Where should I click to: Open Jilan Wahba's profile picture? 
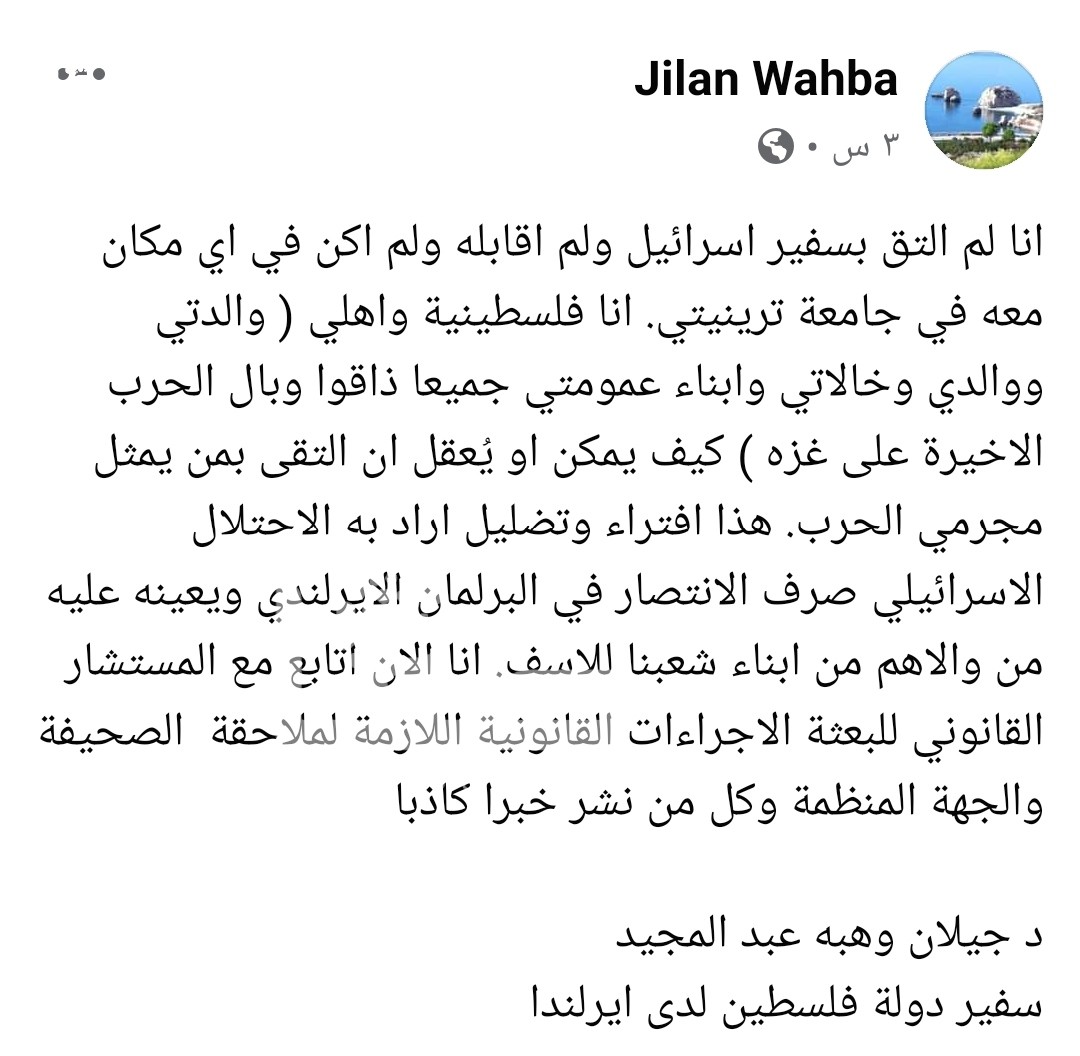point(985,112)
